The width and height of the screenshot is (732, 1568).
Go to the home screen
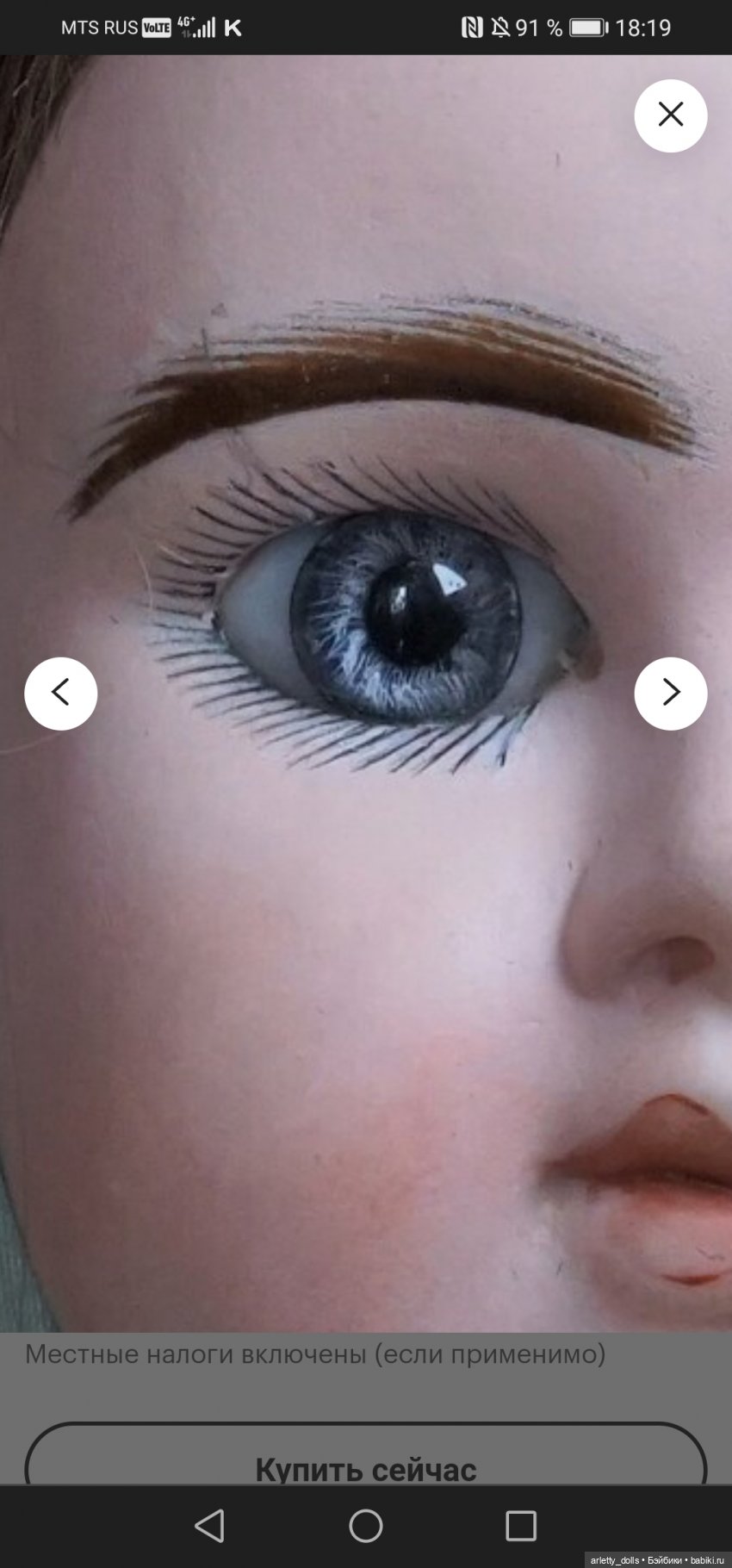(366, 1526)
